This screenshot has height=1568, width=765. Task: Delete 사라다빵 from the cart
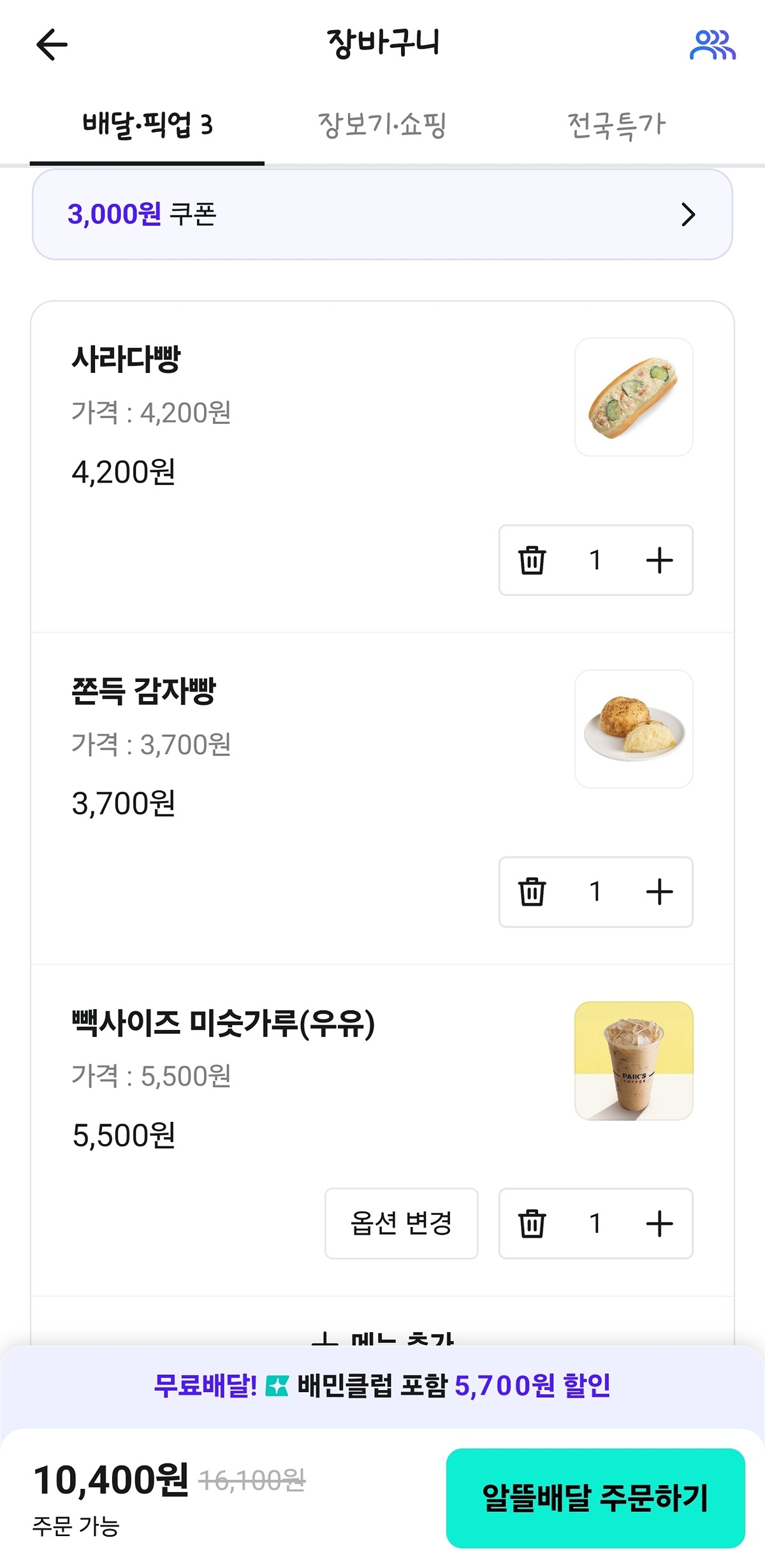532,560
